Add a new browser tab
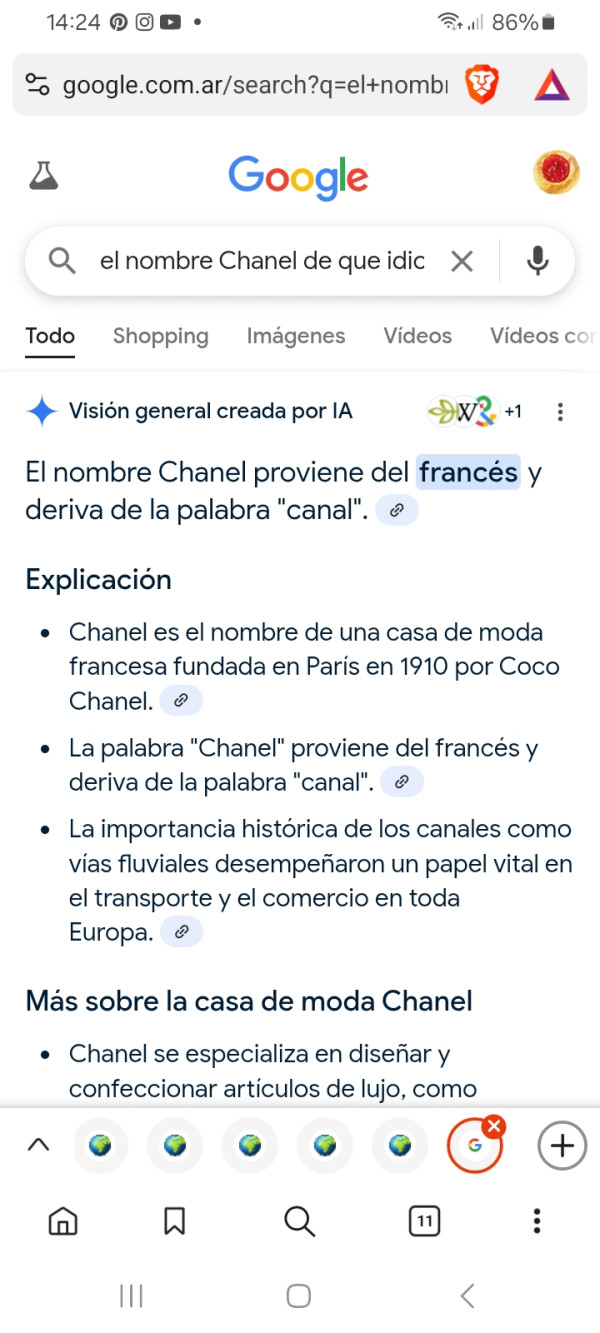This screenshot has width=600, height=1333. coord(562,1146)
